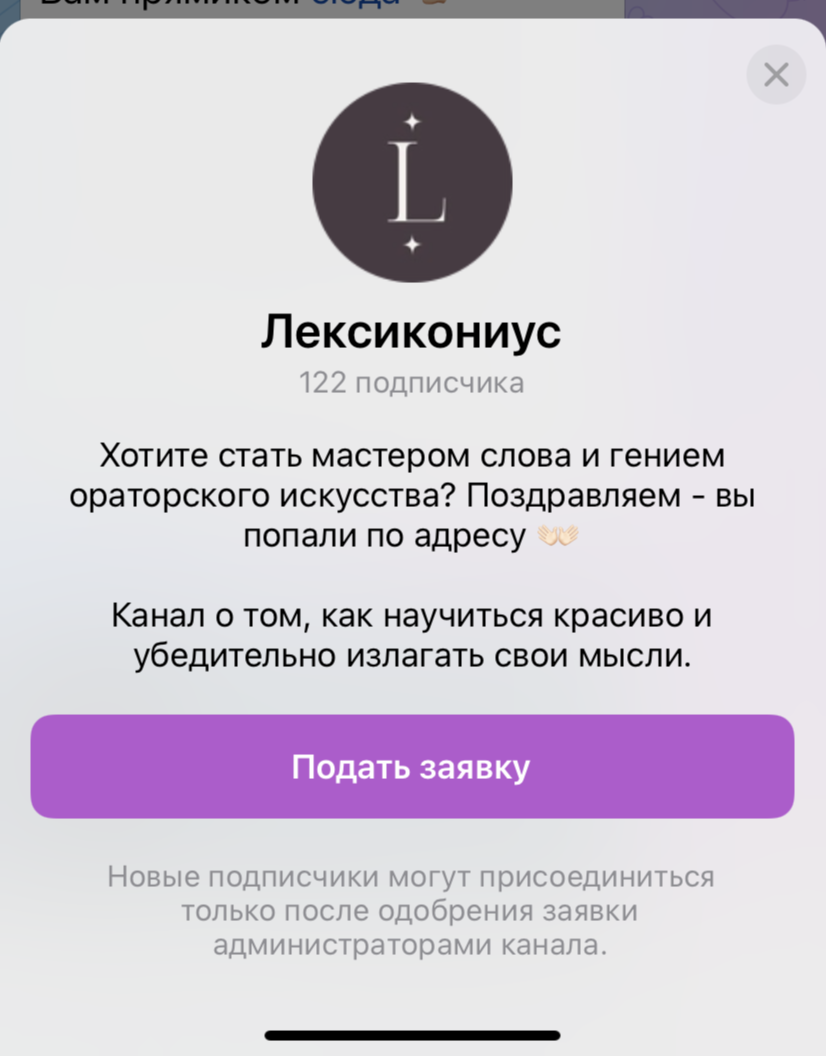Tap the Подать заявку button
Screen dimensions: 826x1056
[412, 767]
